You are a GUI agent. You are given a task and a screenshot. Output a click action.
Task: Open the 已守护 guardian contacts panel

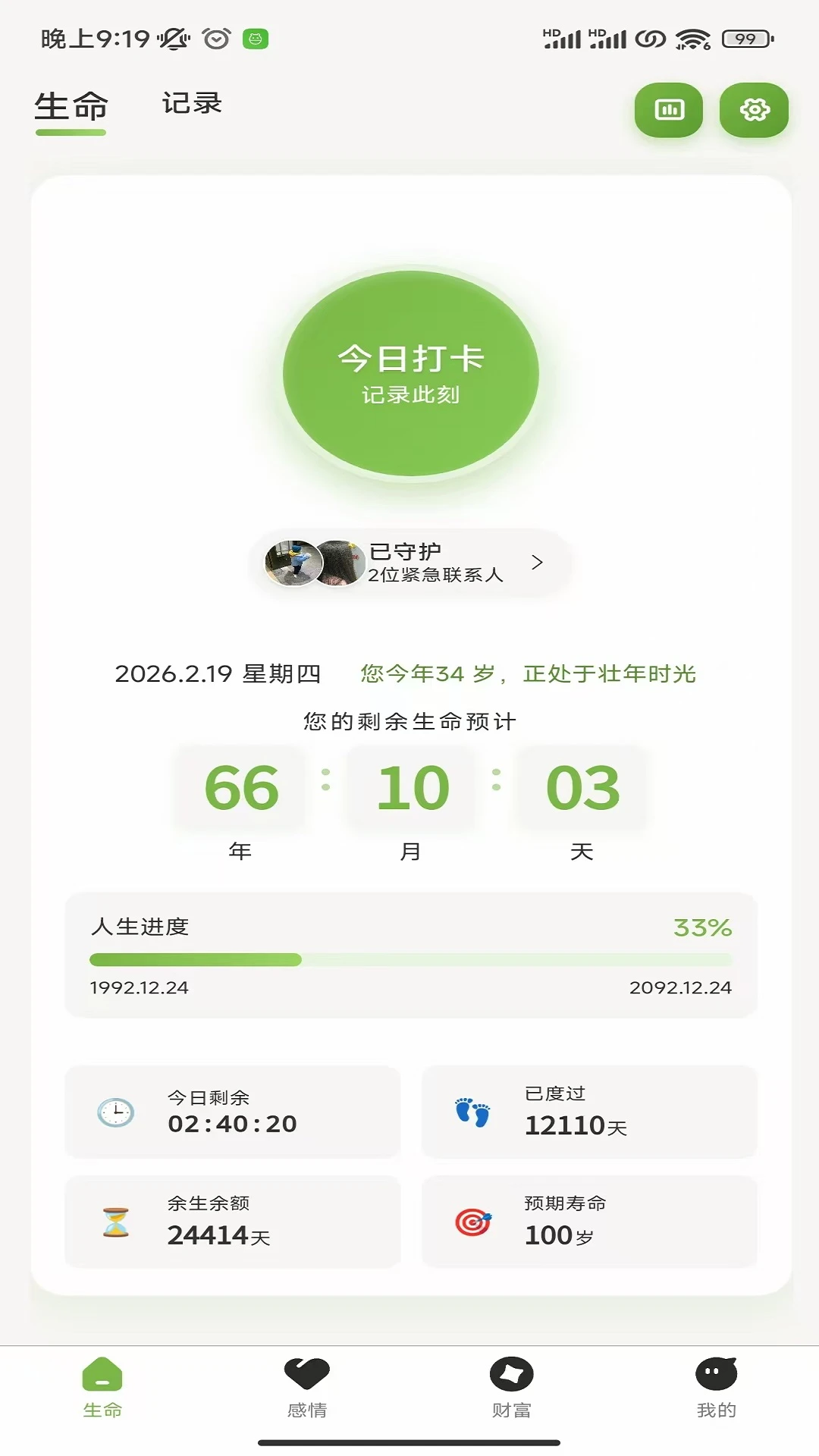409,563
